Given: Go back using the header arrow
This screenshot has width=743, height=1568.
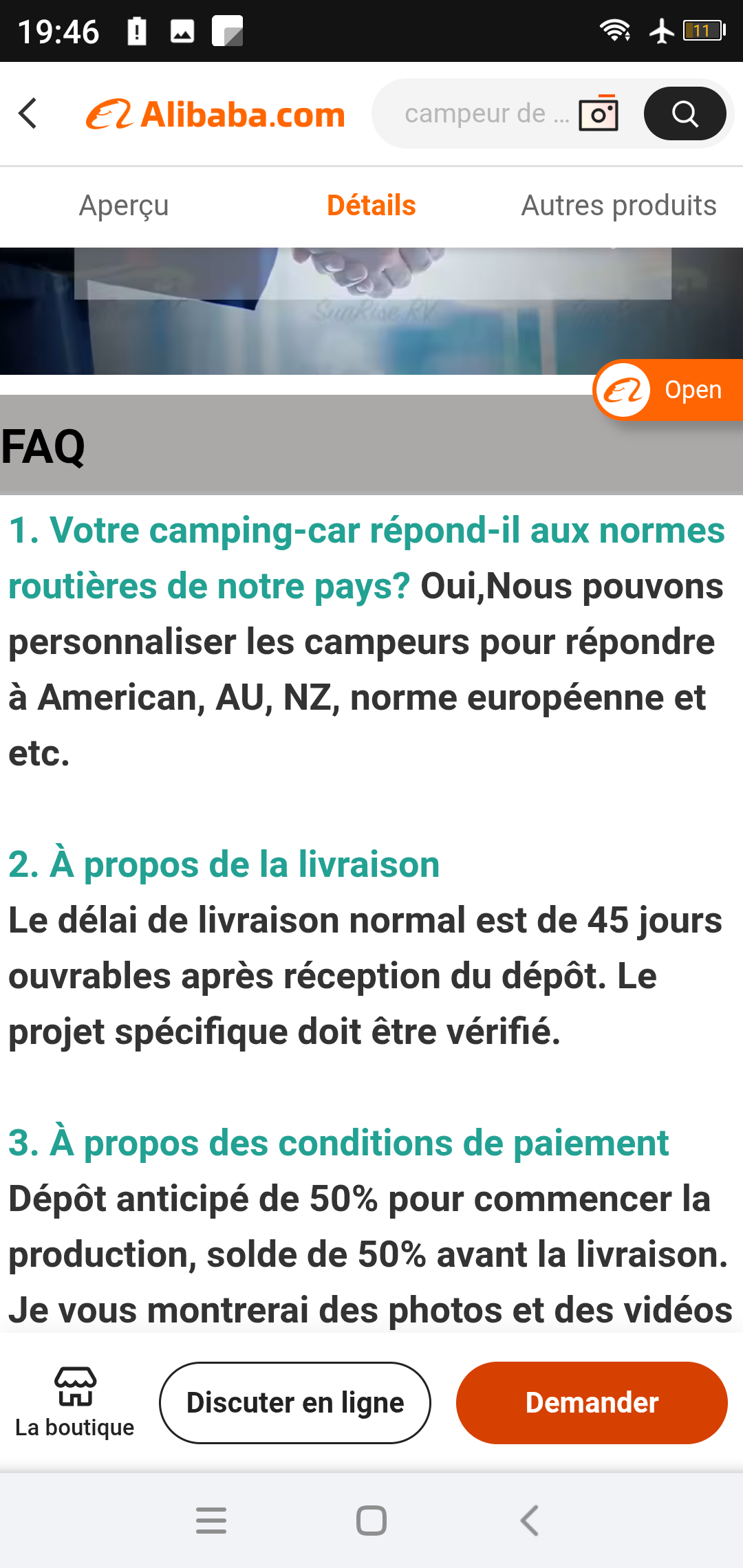Looking at the screenshot, I should [x=28, y=113].
